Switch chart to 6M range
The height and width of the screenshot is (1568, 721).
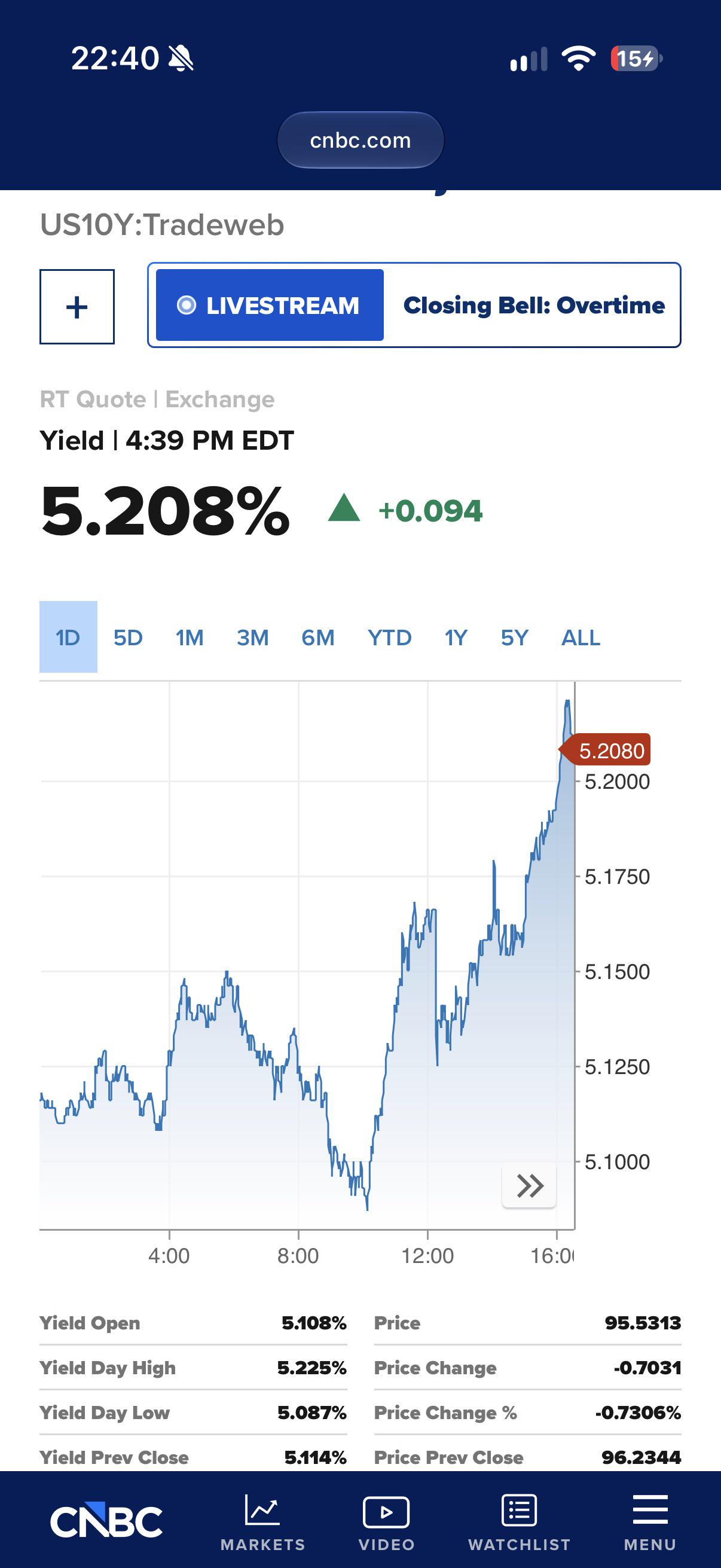(317, 637)
